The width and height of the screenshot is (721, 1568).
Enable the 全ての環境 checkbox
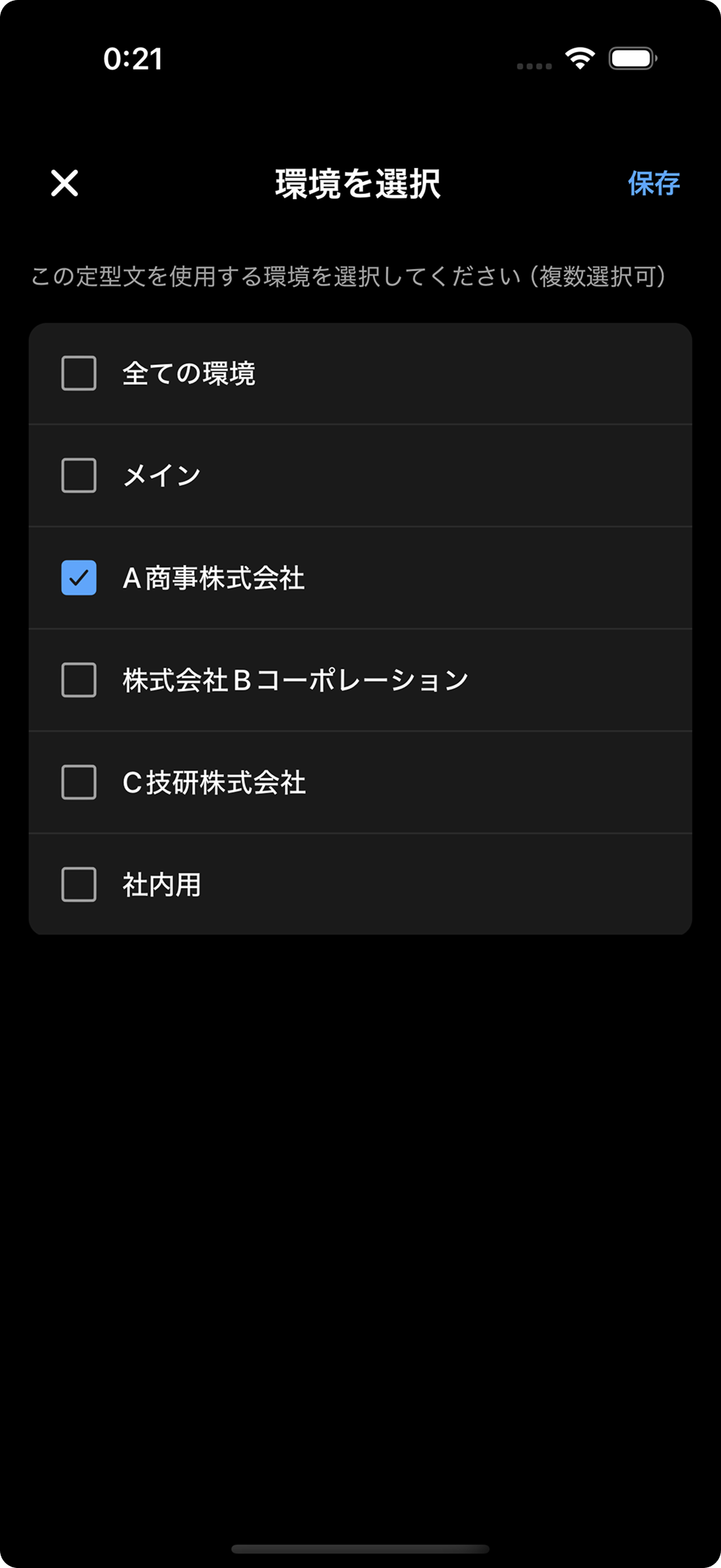79,372
